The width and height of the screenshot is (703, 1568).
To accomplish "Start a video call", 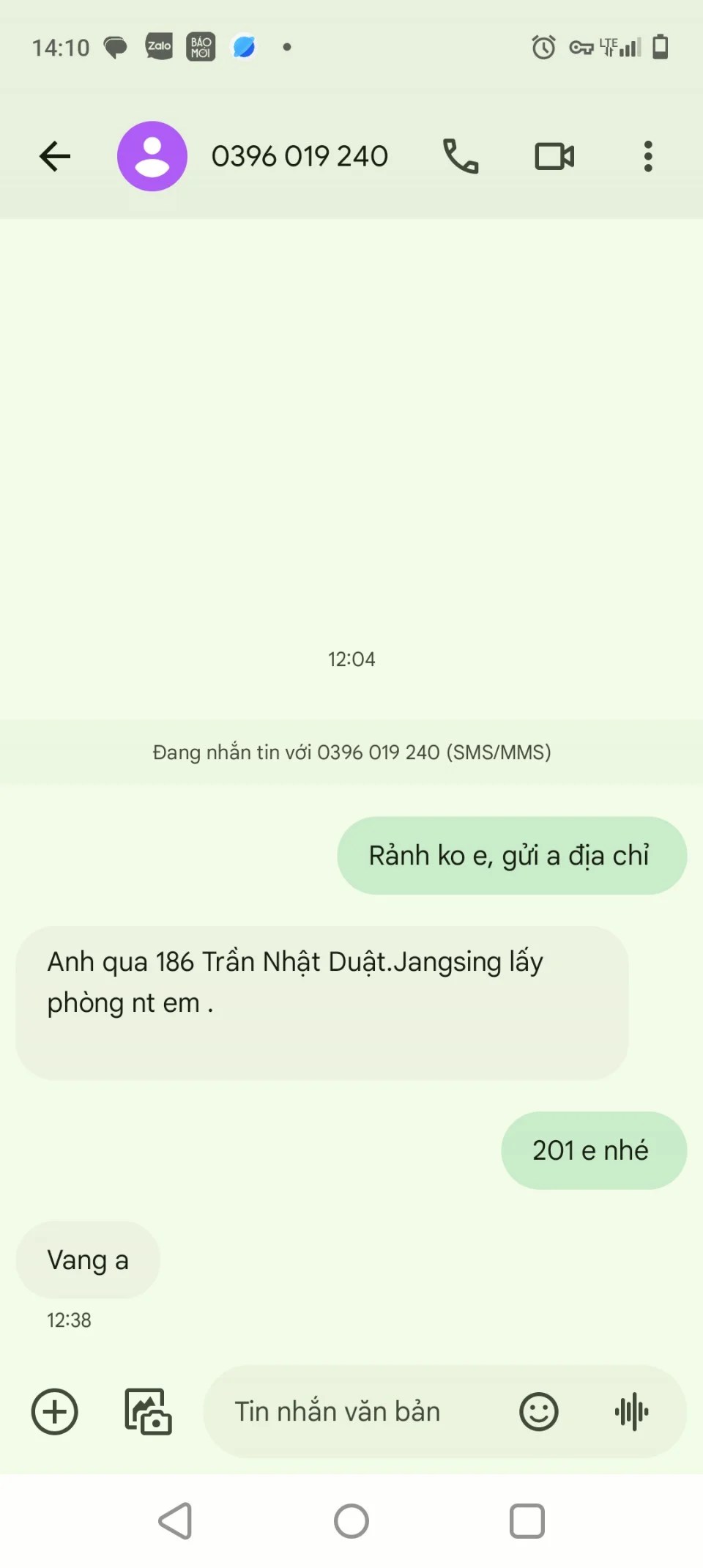I will tap(554, 156).
